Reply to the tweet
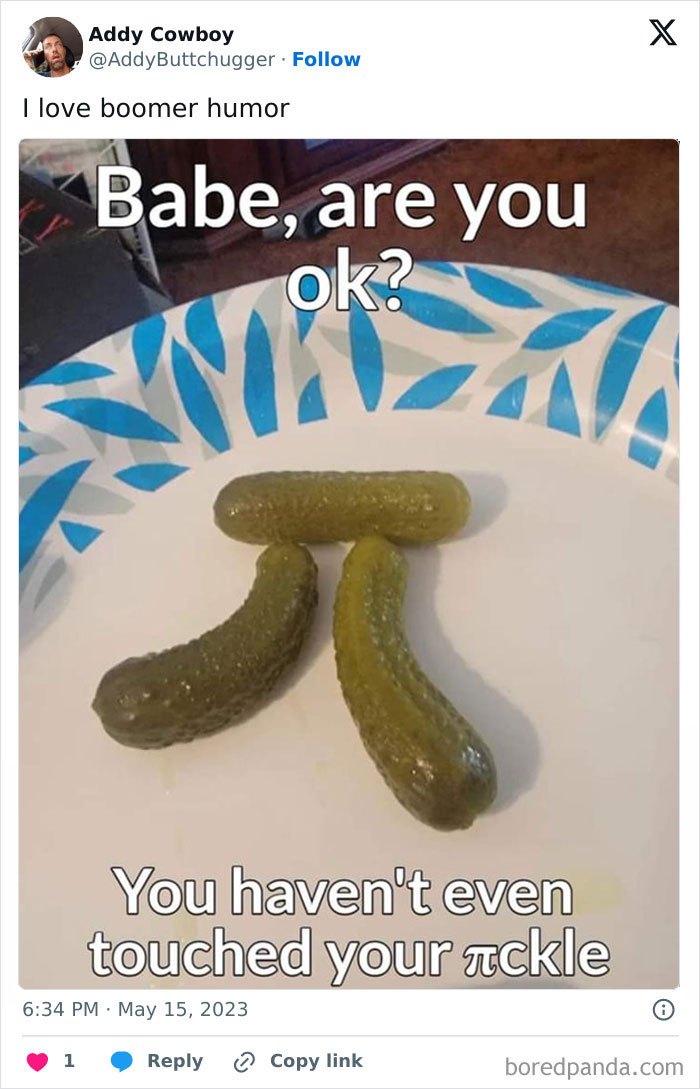The height and width of the screenshot is (1089, 700). (x=156, y=1061)
